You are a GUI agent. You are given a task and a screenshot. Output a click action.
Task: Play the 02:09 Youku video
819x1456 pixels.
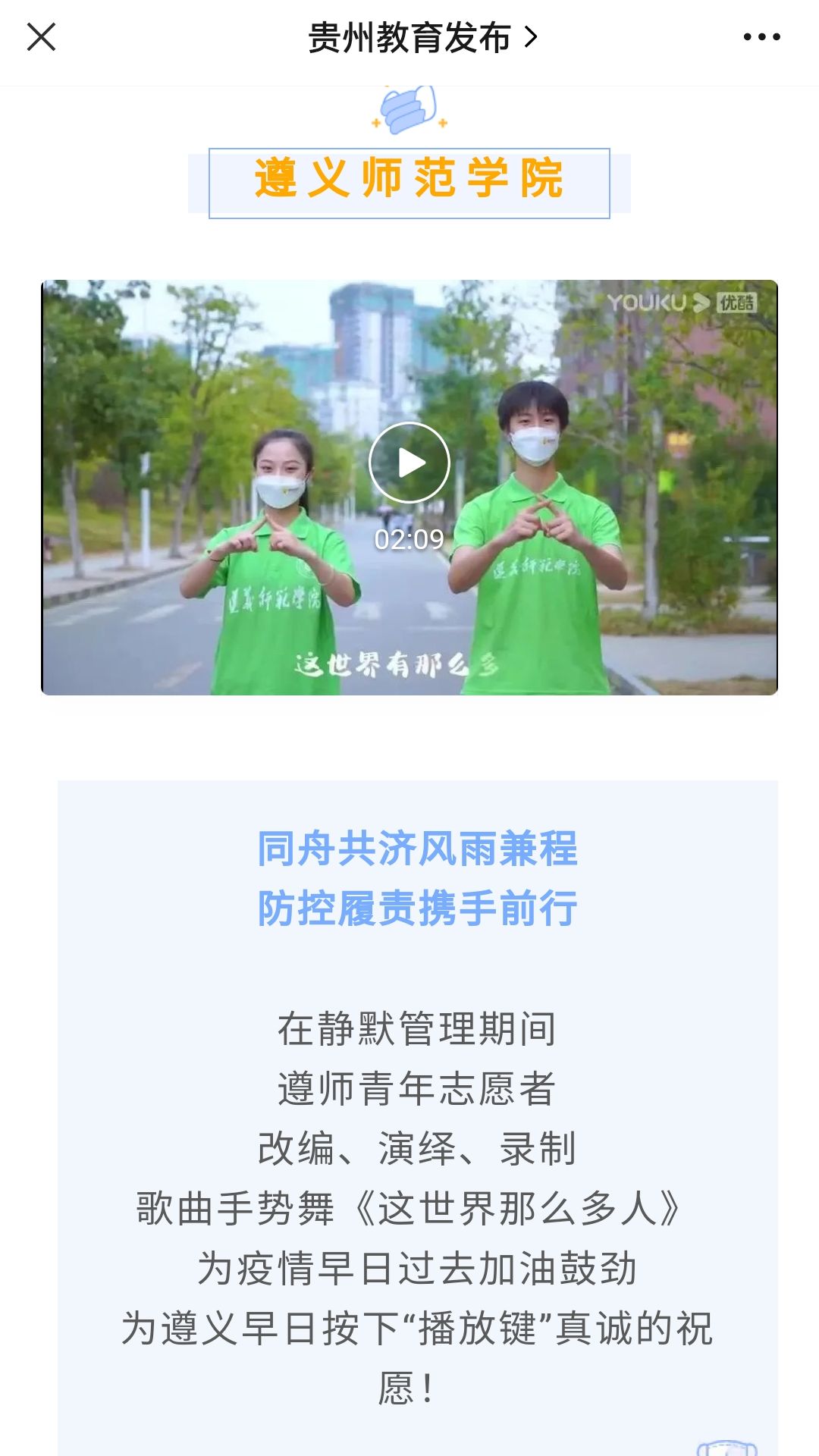(x=409, y=463)
